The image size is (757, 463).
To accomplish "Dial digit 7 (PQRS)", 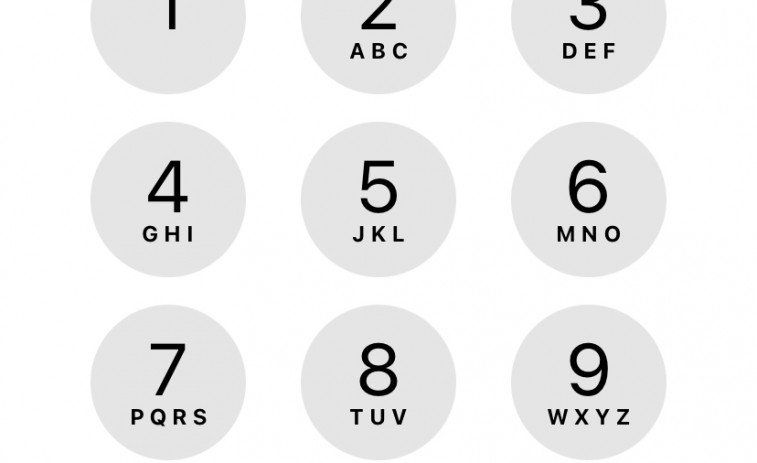I will 168,382.
